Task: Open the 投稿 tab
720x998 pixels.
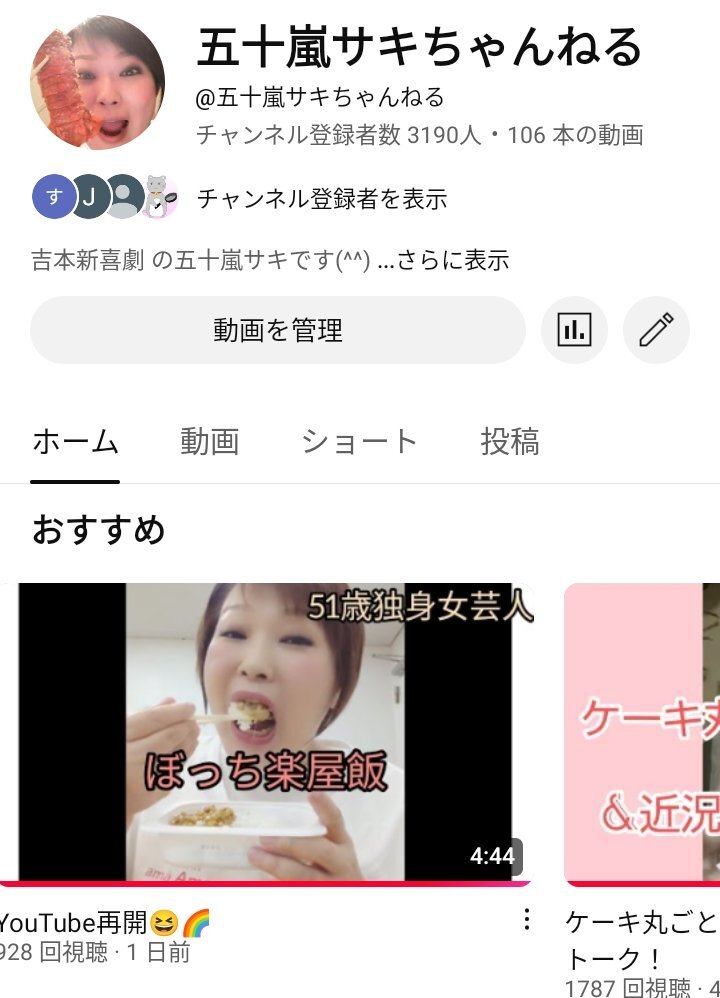Action: tap(509, 442)
